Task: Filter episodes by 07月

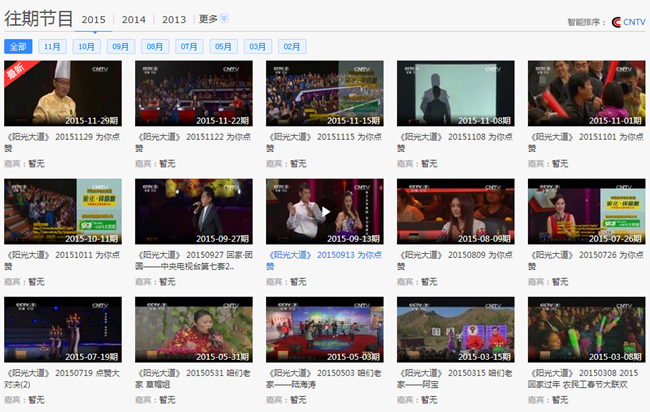Action: click(x=189, y=46)
